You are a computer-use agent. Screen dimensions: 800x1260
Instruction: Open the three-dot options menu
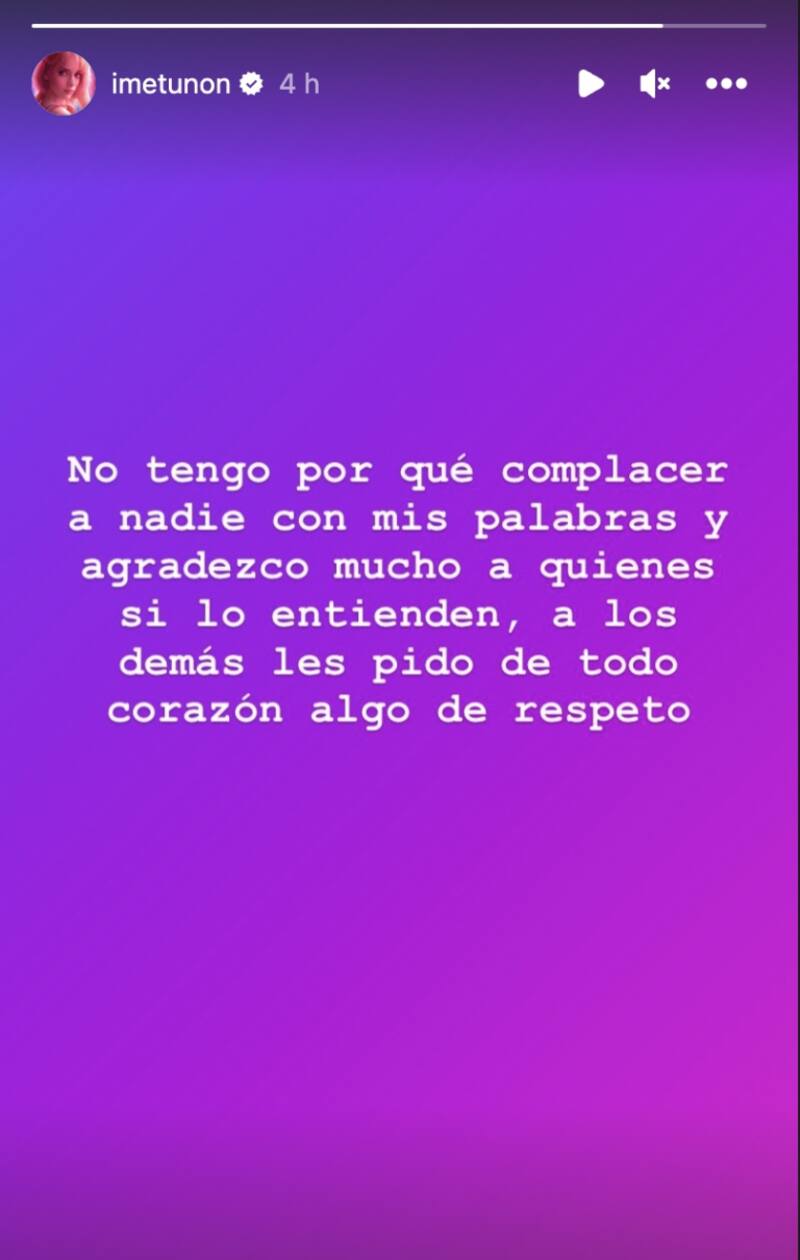(726, 84)
